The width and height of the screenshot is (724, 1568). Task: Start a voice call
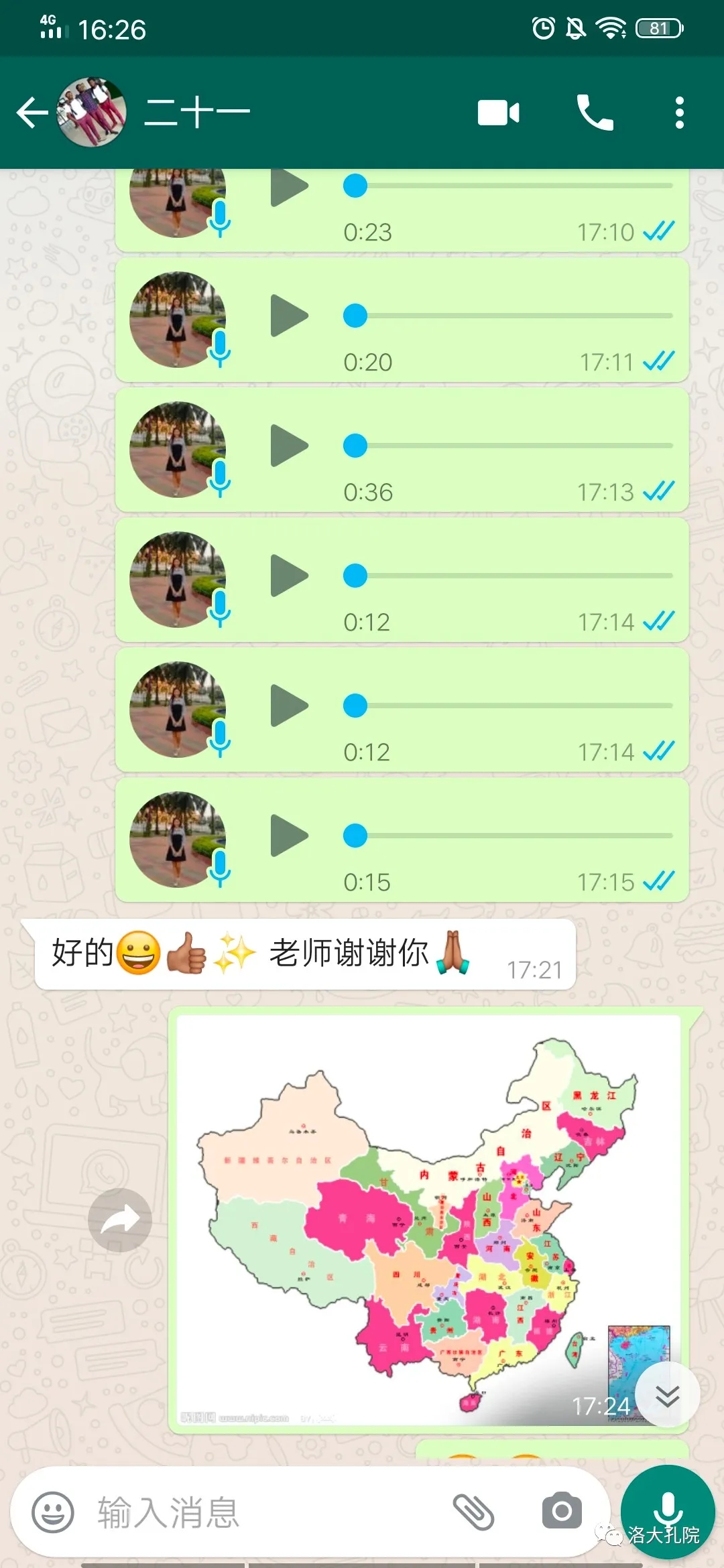tap(593, 113)
